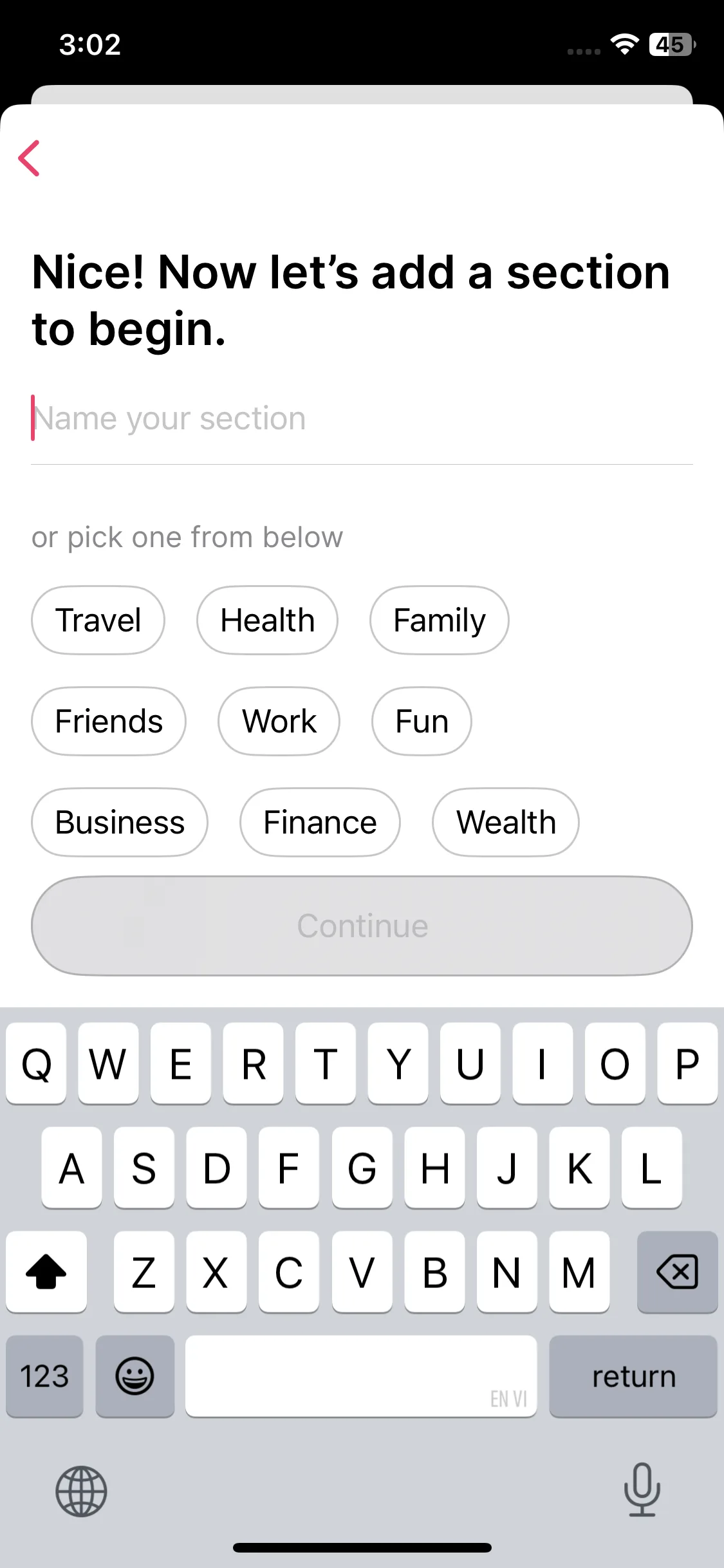The width and height of the screenshot is (724, 1568).
Task: Change keyboard language via globe icon
Action: coord(81,1491)
